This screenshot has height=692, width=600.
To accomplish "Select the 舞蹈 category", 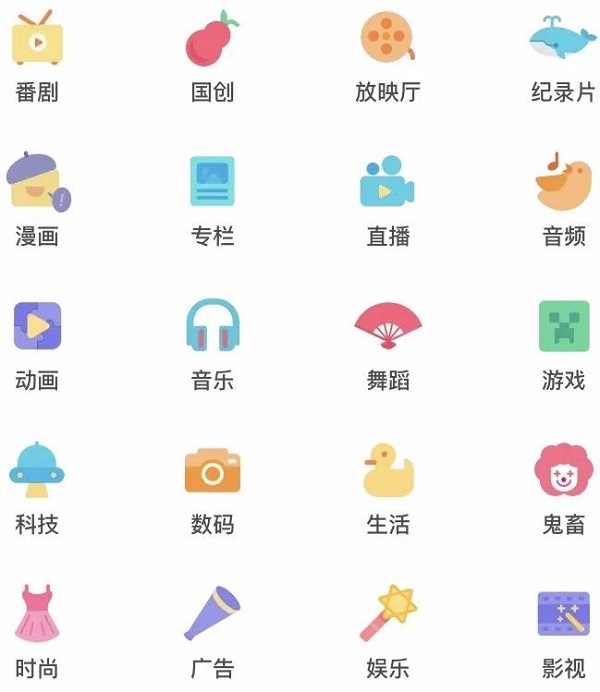I will [387, 328].
